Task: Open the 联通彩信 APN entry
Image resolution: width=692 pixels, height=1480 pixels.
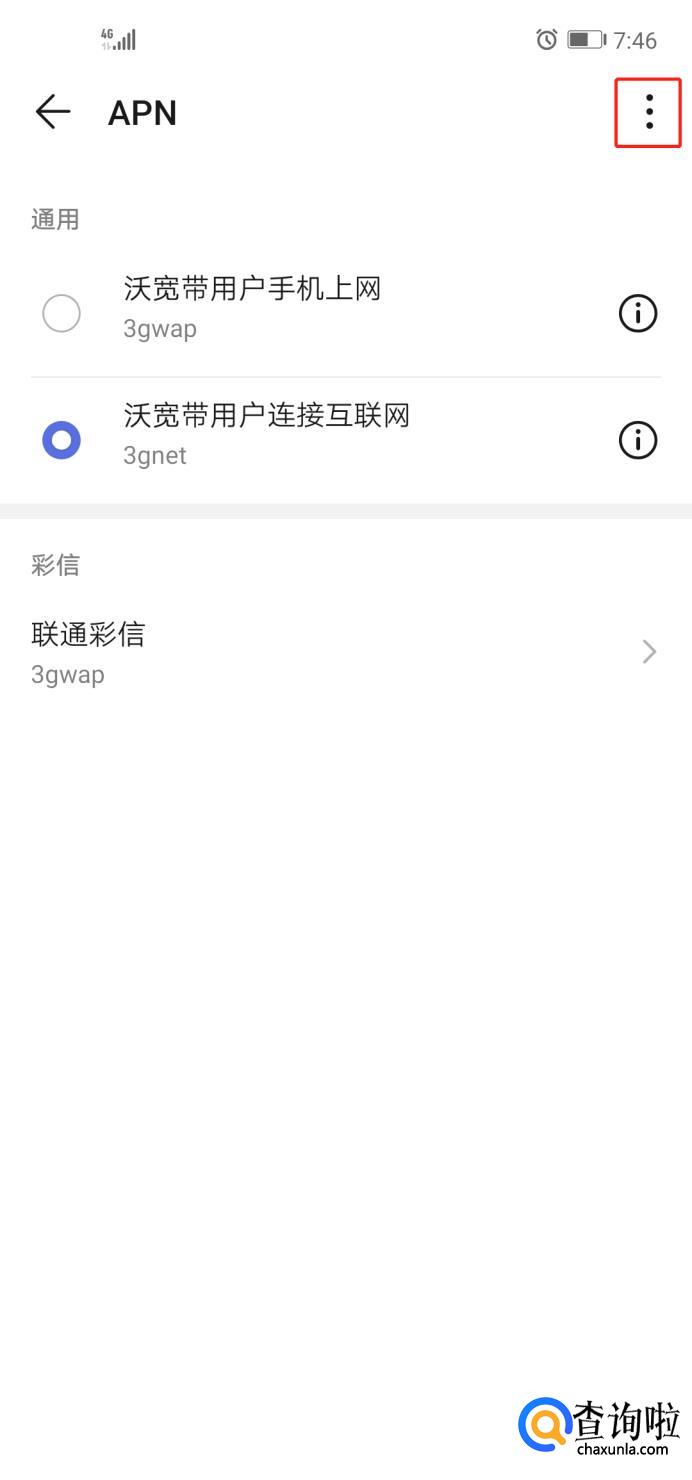Action: click(340, 652)
